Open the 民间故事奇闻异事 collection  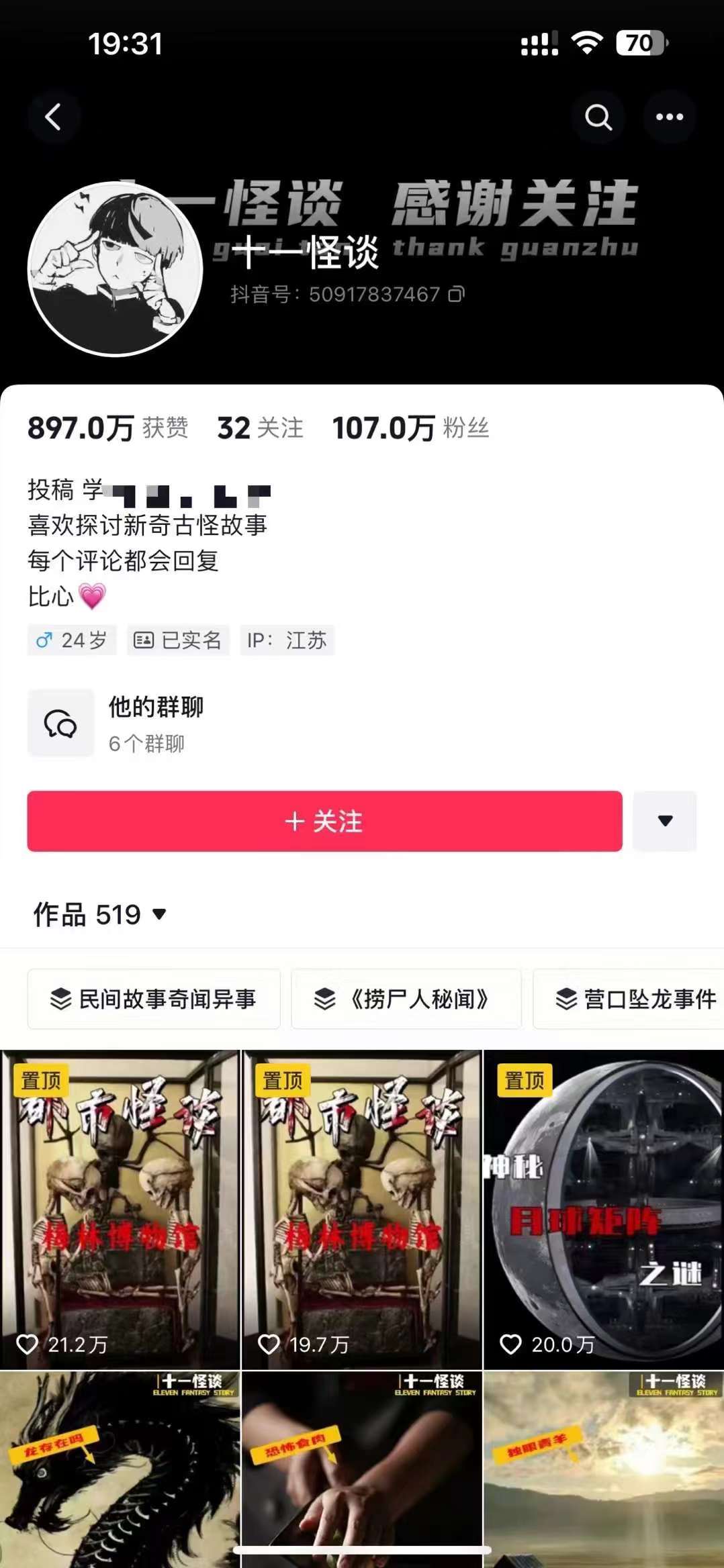pyautogui.click(x=154, y=999)
